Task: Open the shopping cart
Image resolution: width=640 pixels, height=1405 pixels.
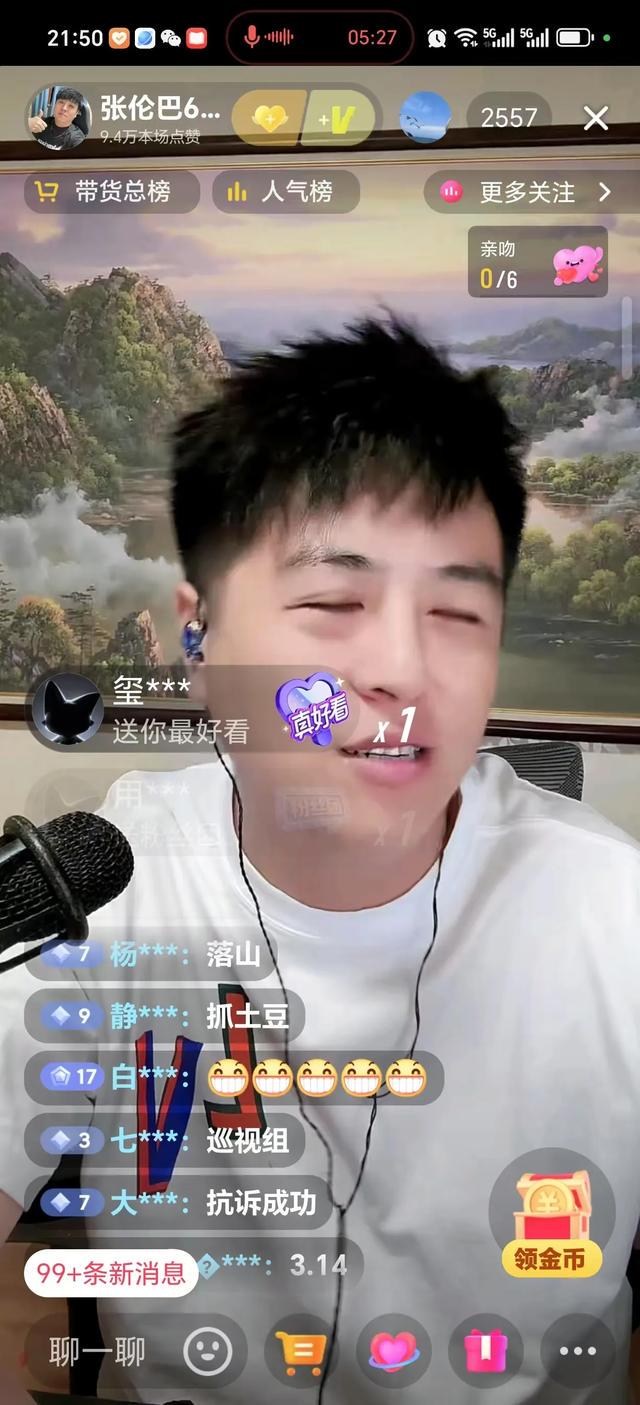Action: [x=305, y=1352]
